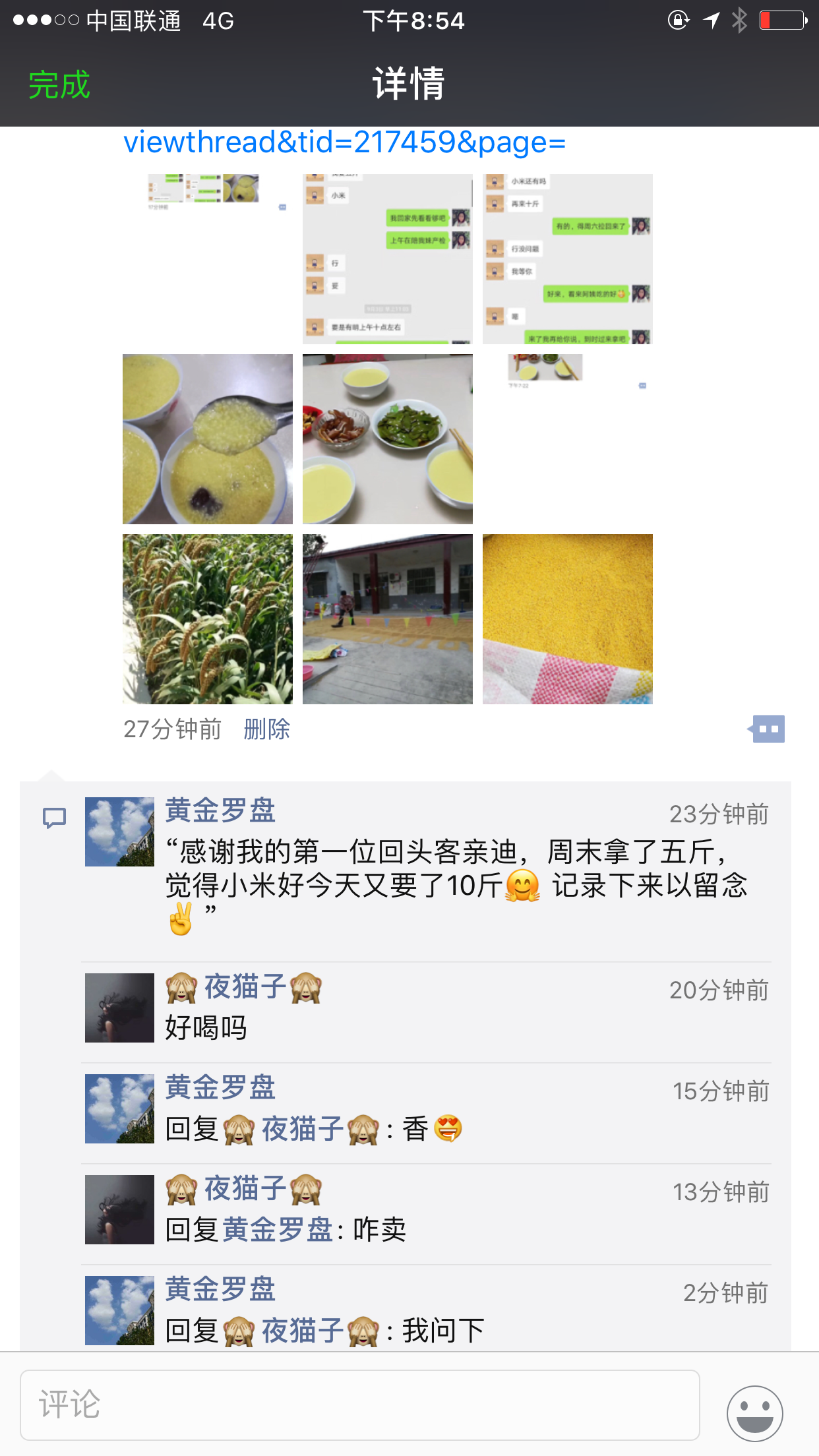Open the chat screenshot mentioning 再来十斤
Image resolution: width=819 pixels, height=1456 pixels.
(x=568, y=259)
